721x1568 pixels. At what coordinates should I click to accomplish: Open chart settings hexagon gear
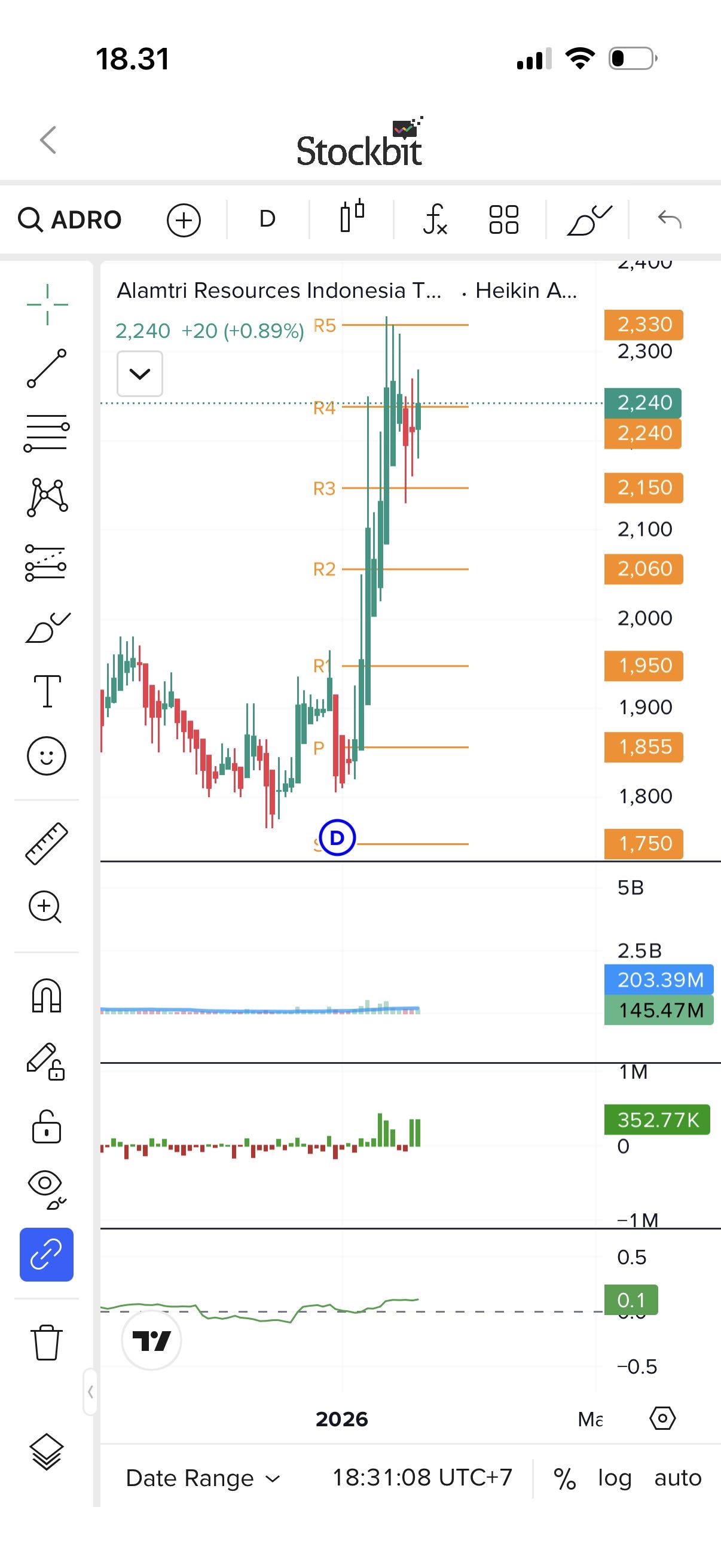(662, 1418)
